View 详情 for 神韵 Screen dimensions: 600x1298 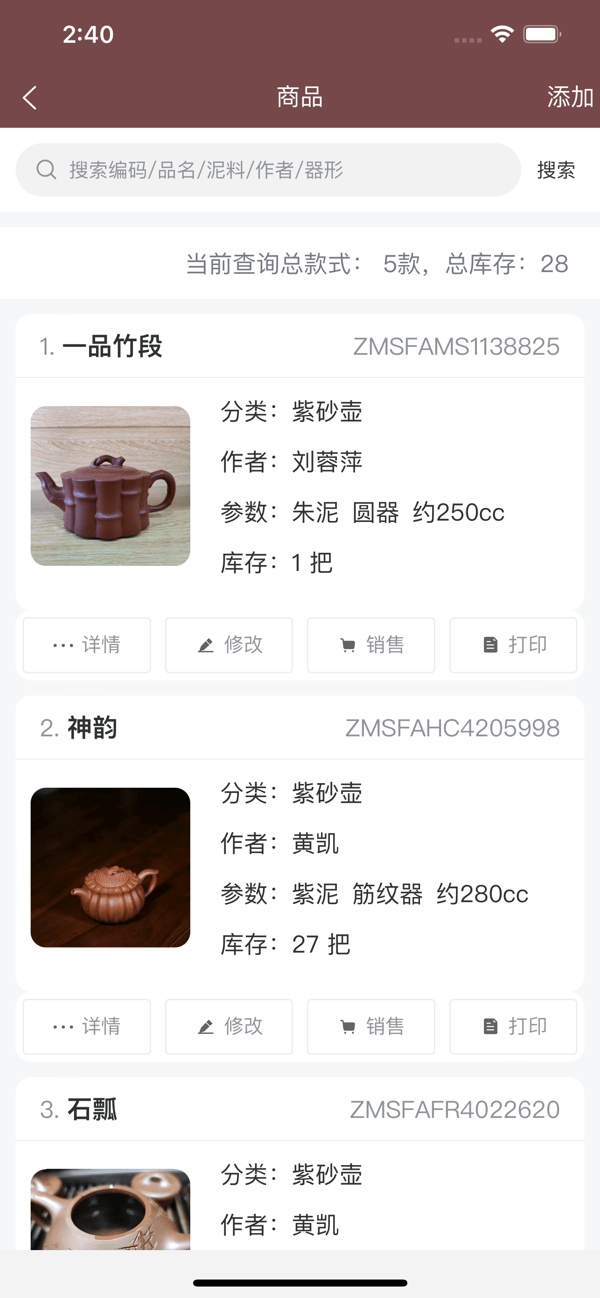pyautogui.click(x=87, y=1026)
